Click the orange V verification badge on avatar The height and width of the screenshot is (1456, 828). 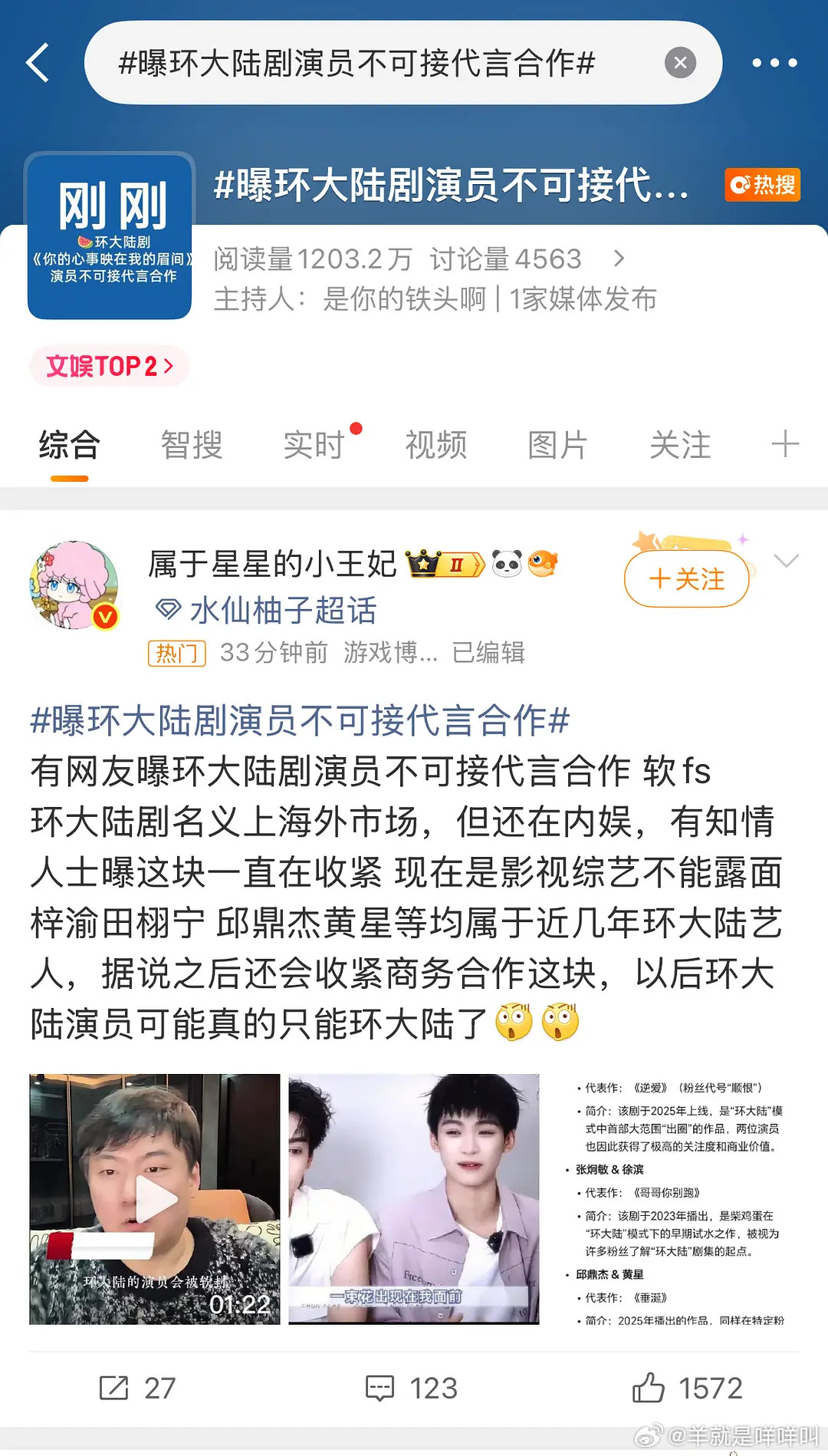pyautogui.click(x=104, y=616)
